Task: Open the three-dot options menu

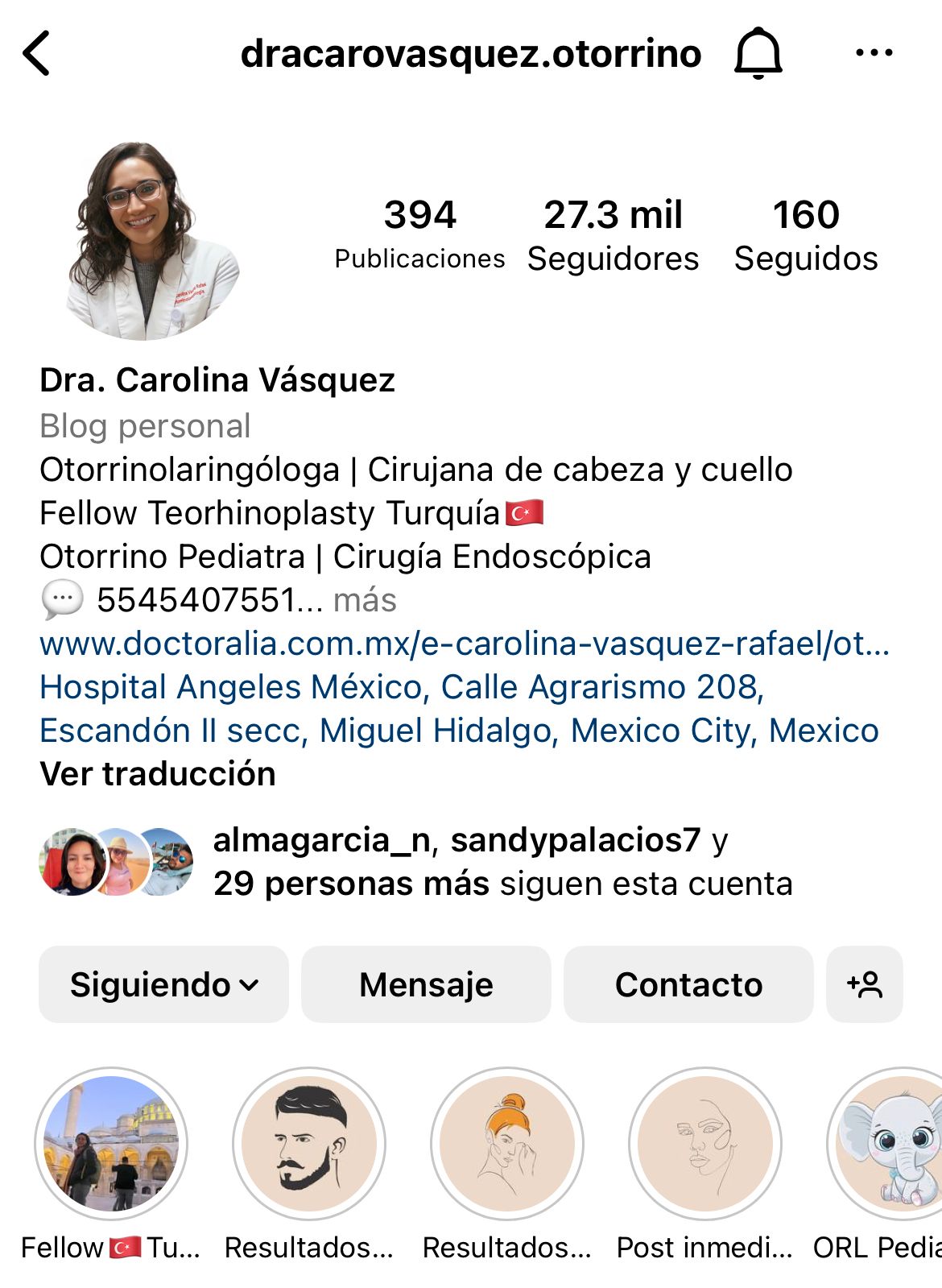Action: pyautogui.click(x=874, y=52)
